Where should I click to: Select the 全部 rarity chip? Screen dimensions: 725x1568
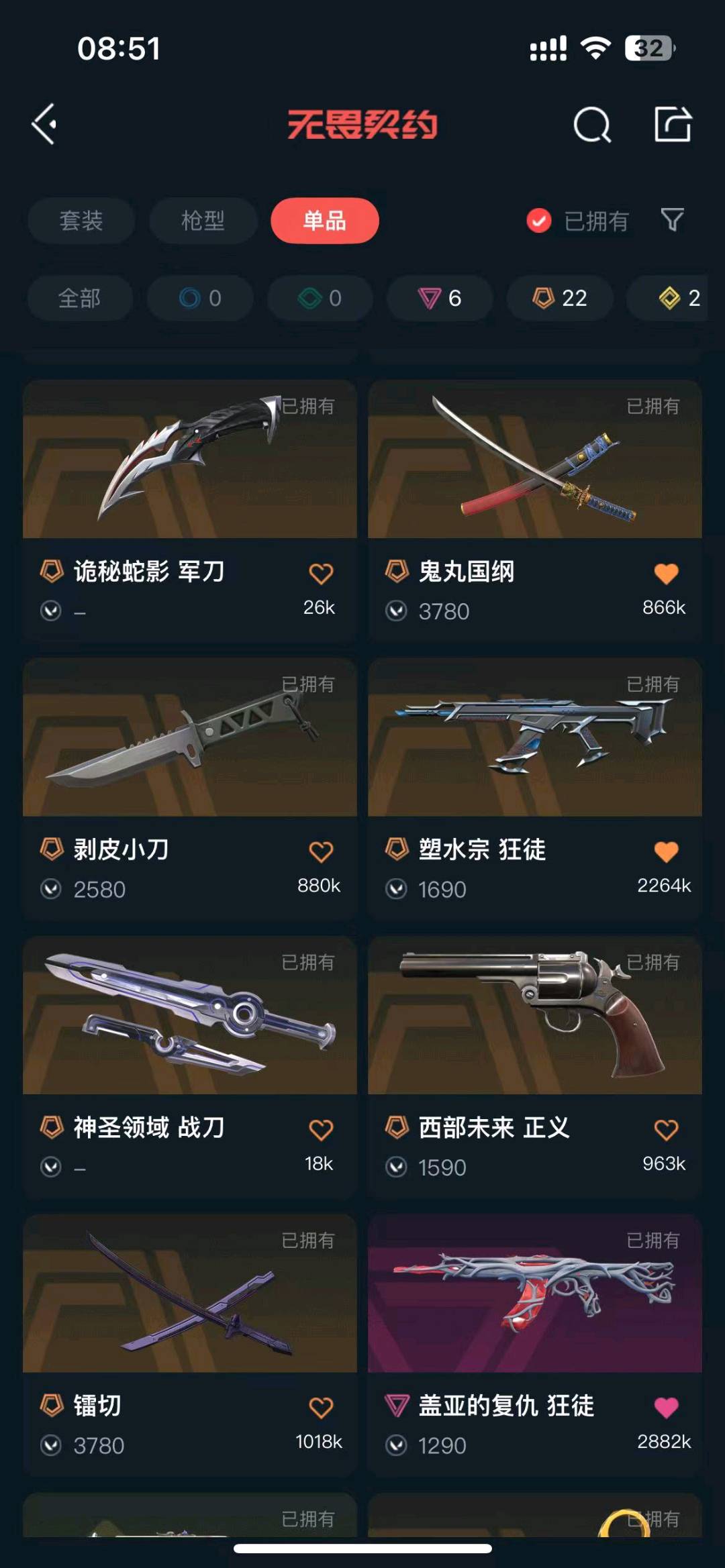(x=79, y=298)
